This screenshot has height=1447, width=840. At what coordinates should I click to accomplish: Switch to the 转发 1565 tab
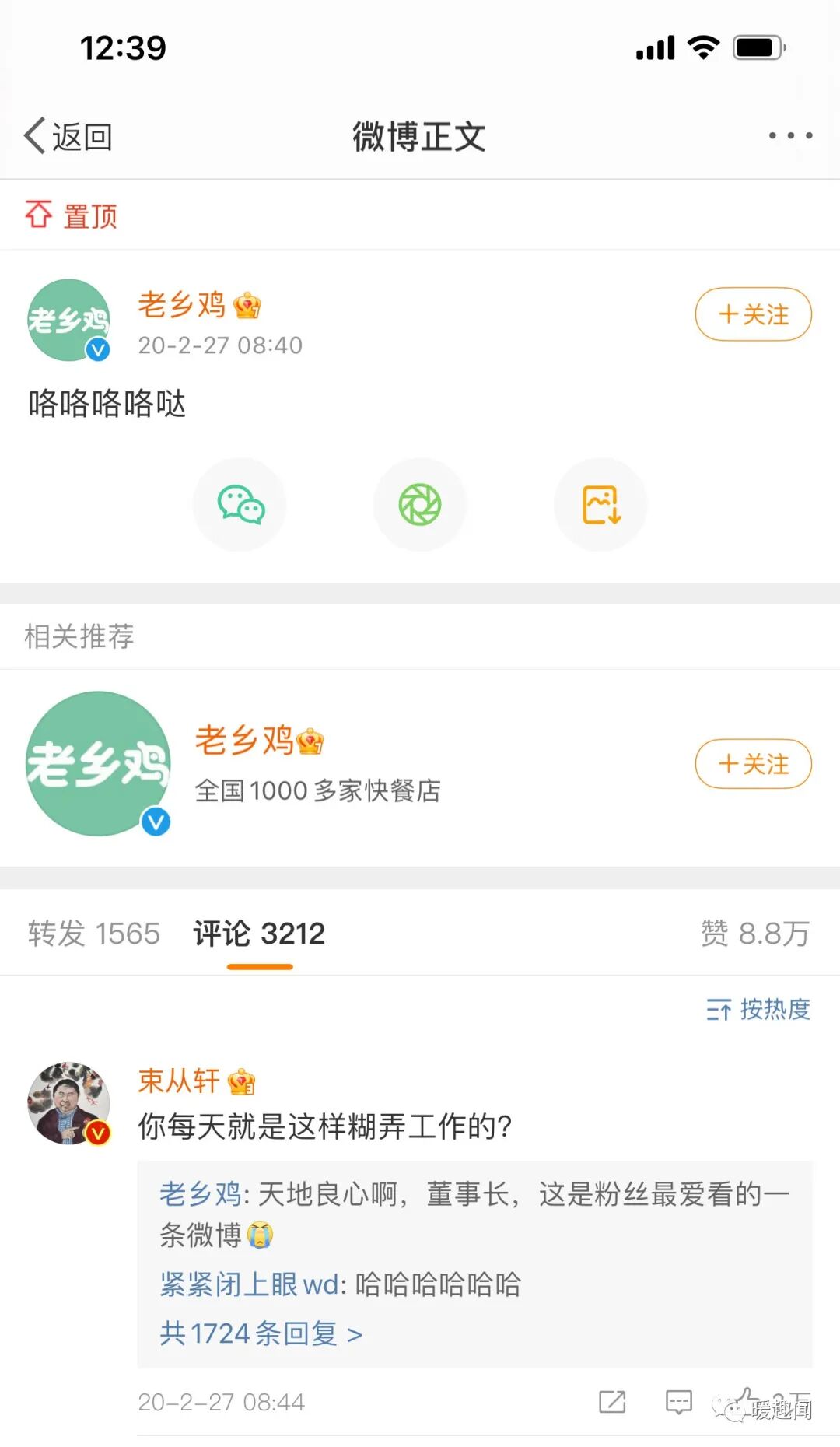pos(94,934)
